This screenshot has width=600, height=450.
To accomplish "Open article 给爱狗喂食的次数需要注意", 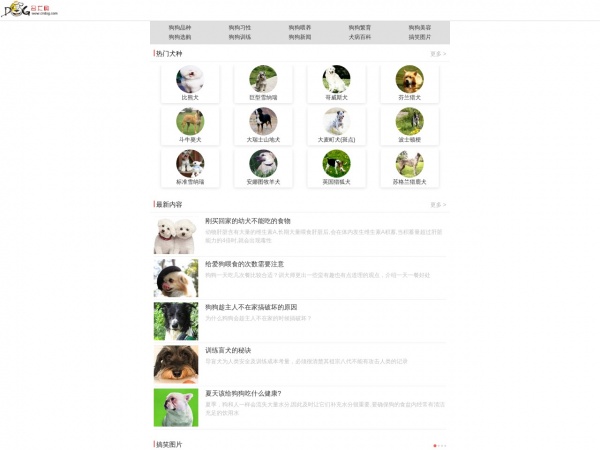I will point(244,264).
